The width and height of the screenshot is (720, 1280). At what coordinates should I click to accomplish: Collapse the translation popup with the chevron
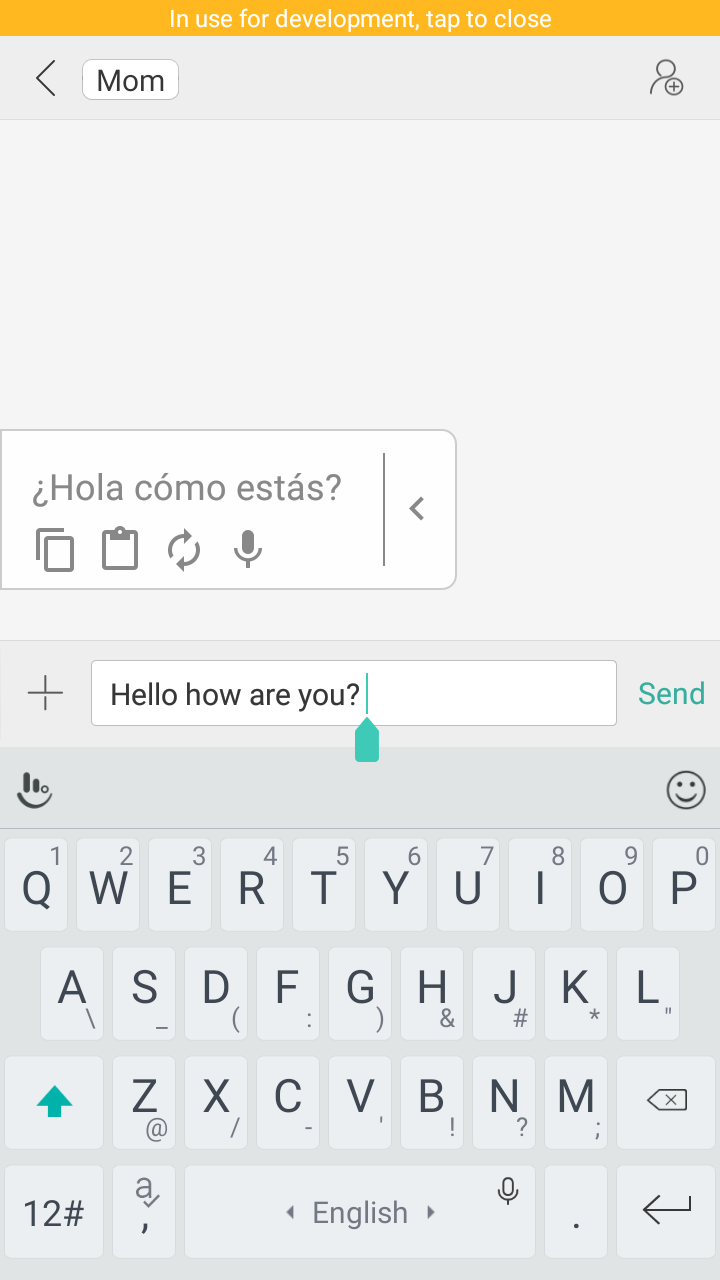click(x=417, y=508)
